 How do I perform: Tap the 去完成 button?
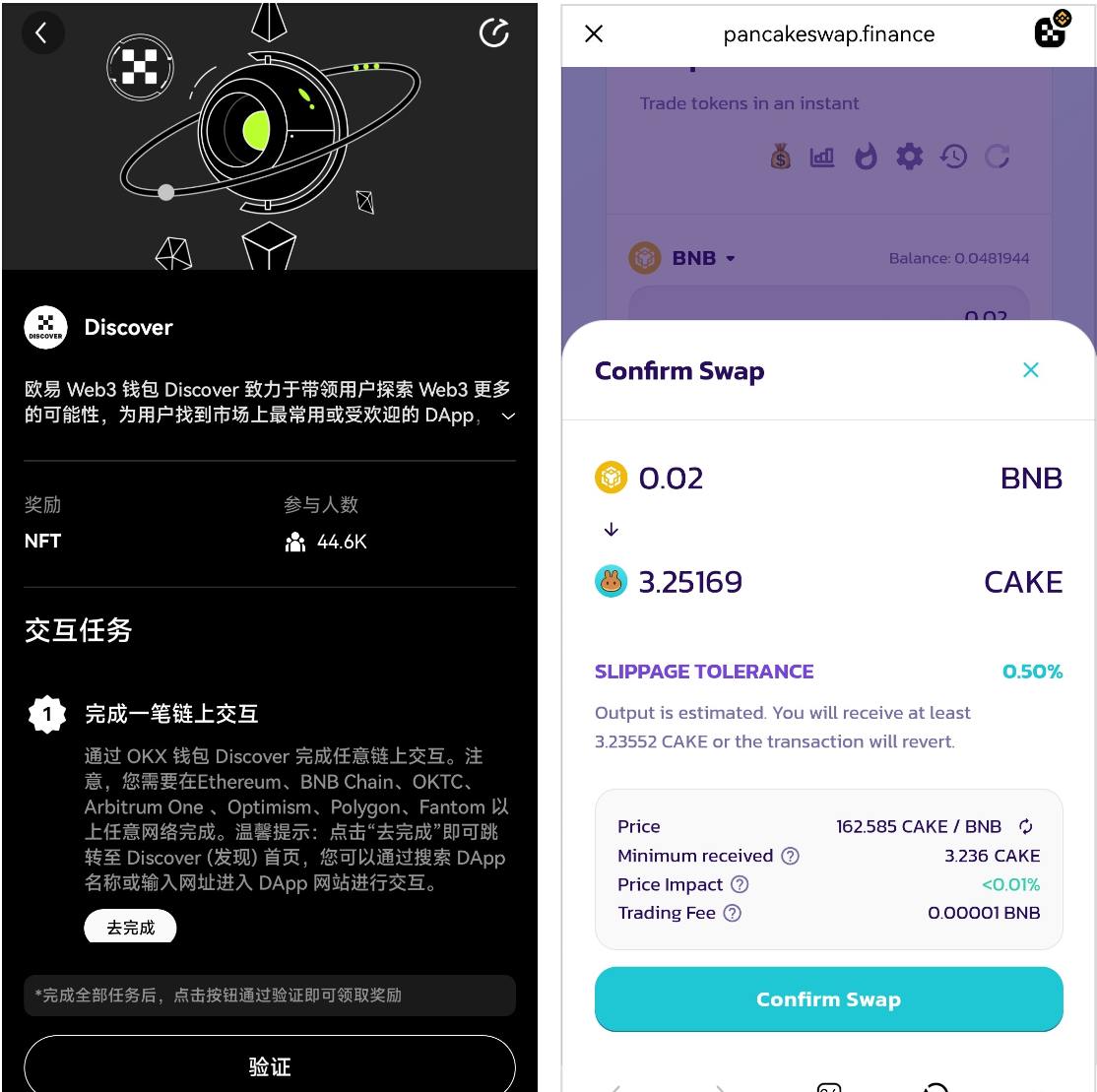click(x=130, y=927)
